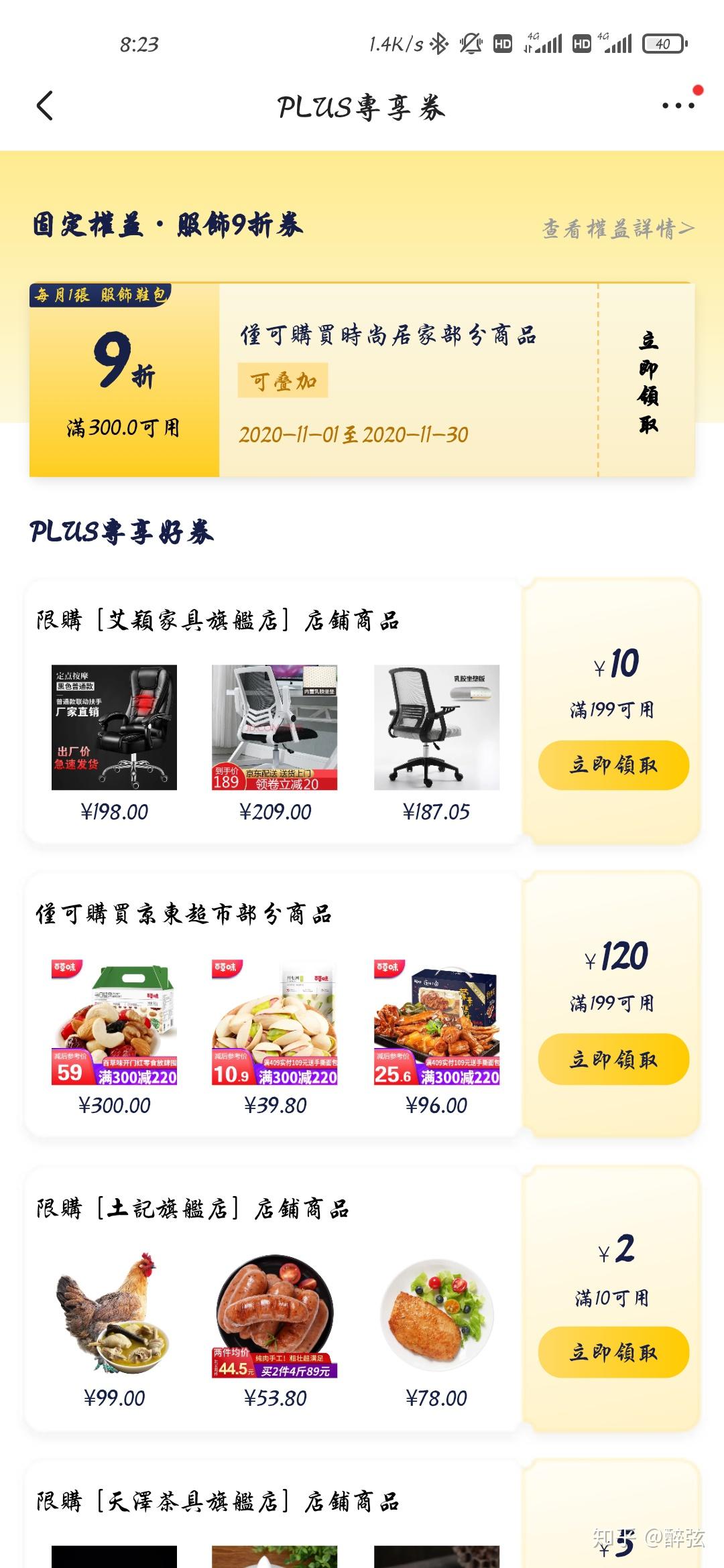Claim the 9折 clothing coupon
724x1568 pixels.
pos(648,381)
